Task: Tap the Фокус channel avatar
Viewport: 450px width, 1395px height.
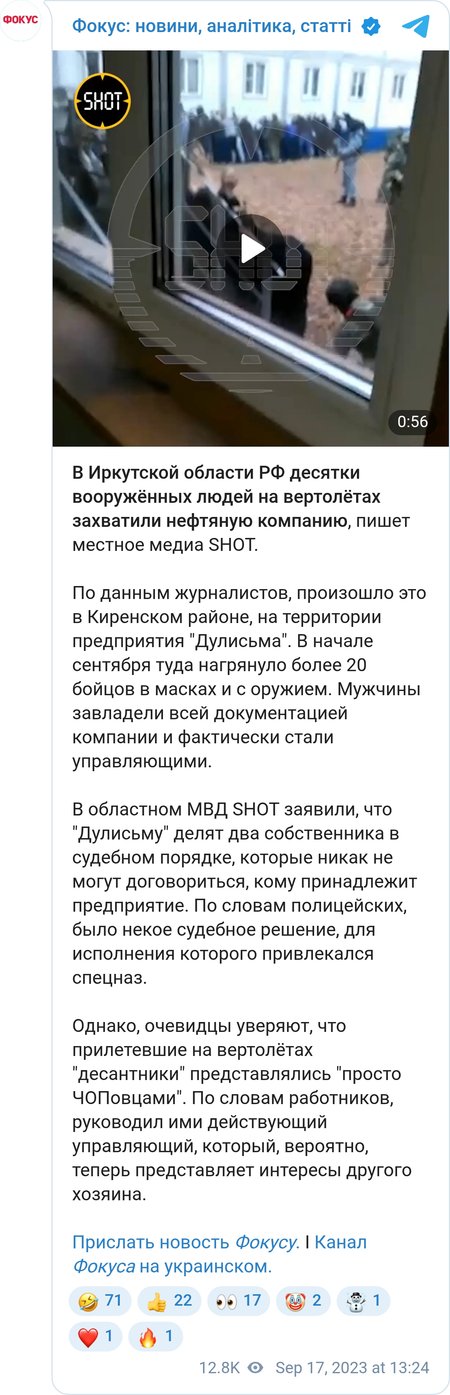Action: (20, 20)
